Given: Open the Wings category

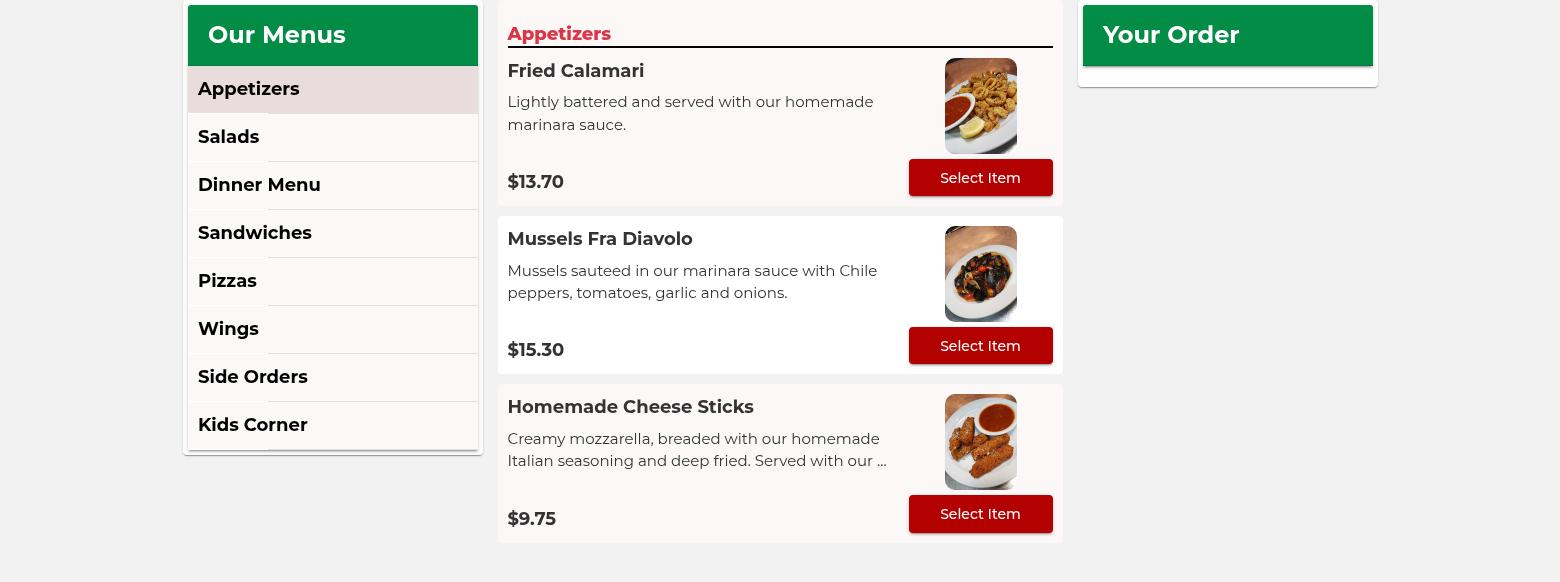Looking at the screenshot, I should coord(228,329).
